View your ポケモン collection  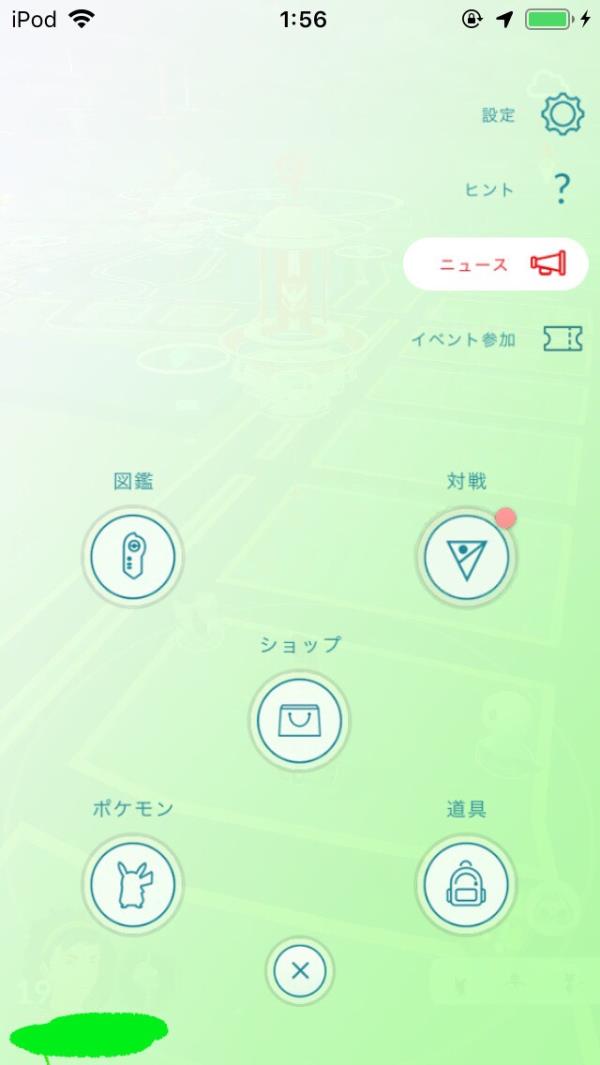coord(133,884)
